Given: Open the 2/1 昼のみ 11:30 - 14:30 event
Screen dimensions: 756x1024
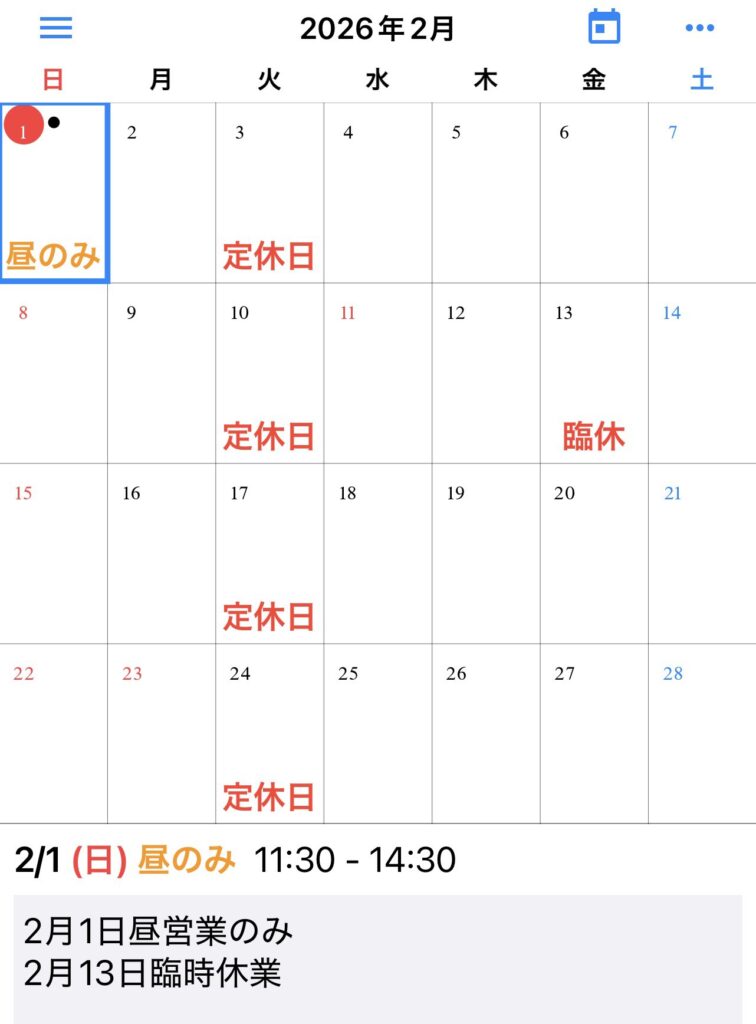Looking at the screenshot, I should [236, 860].
